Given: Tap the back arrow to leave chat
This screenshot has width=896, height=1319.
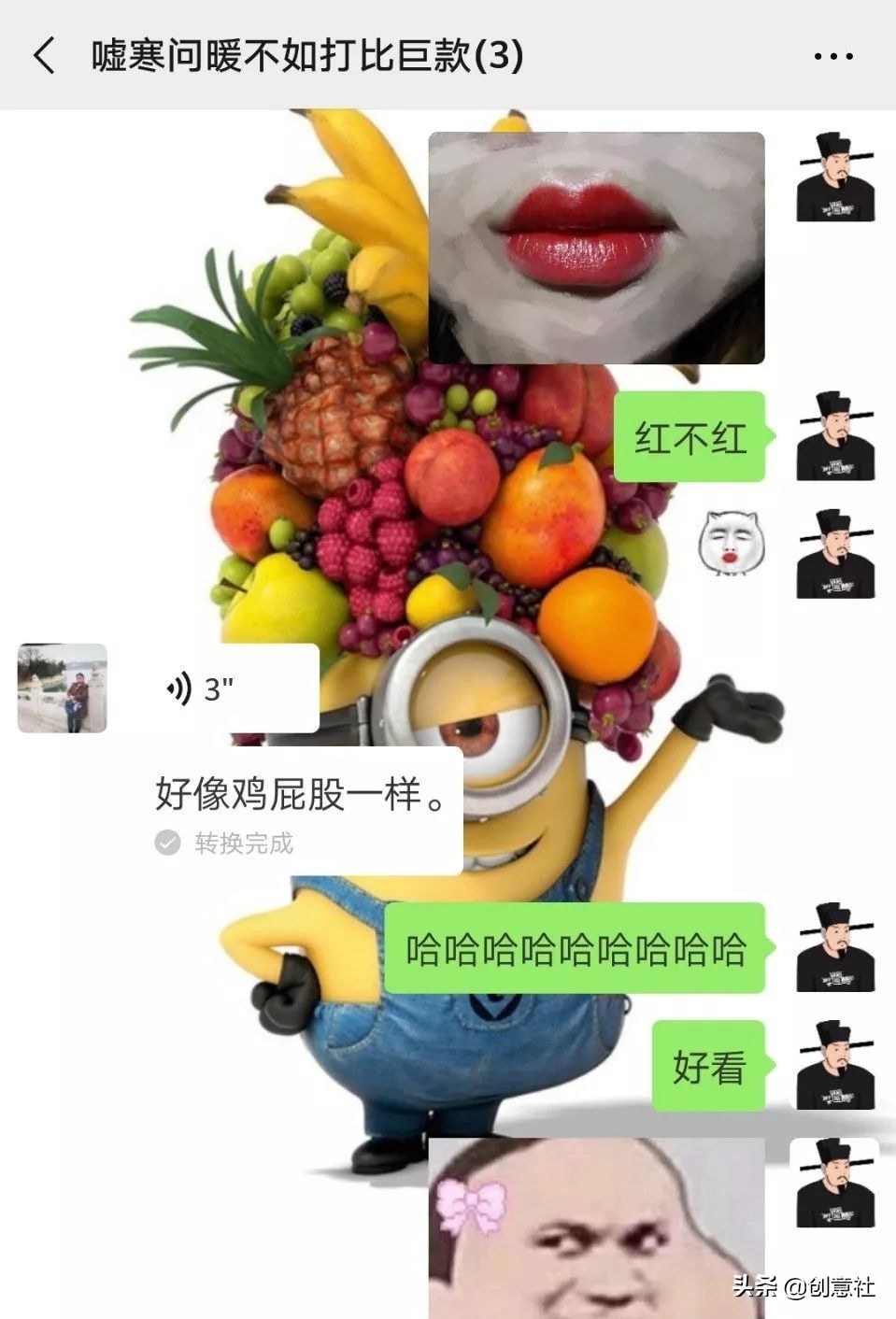Looking at the screenshot, I should [x=41, y=56].
